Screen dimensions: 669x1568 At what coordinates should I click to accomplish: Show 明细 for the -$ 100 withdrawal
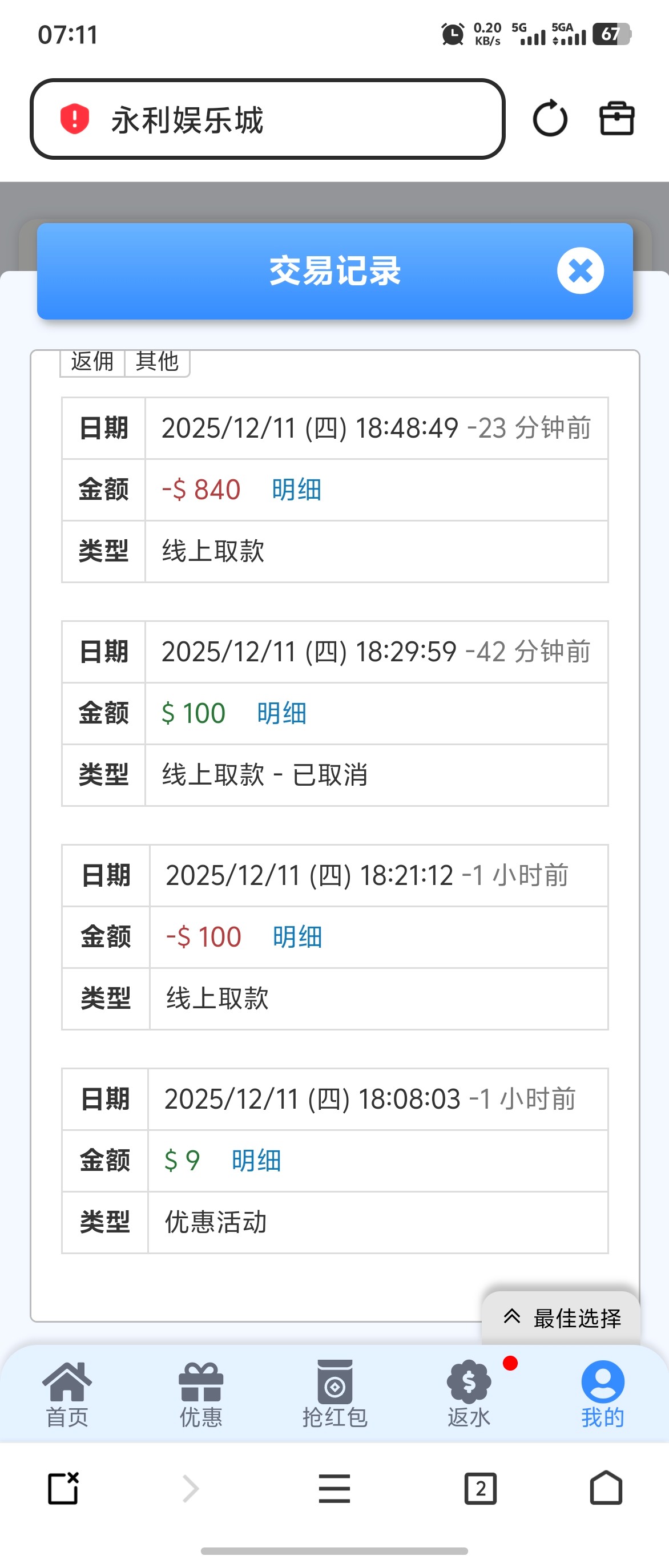click(297, 937)
